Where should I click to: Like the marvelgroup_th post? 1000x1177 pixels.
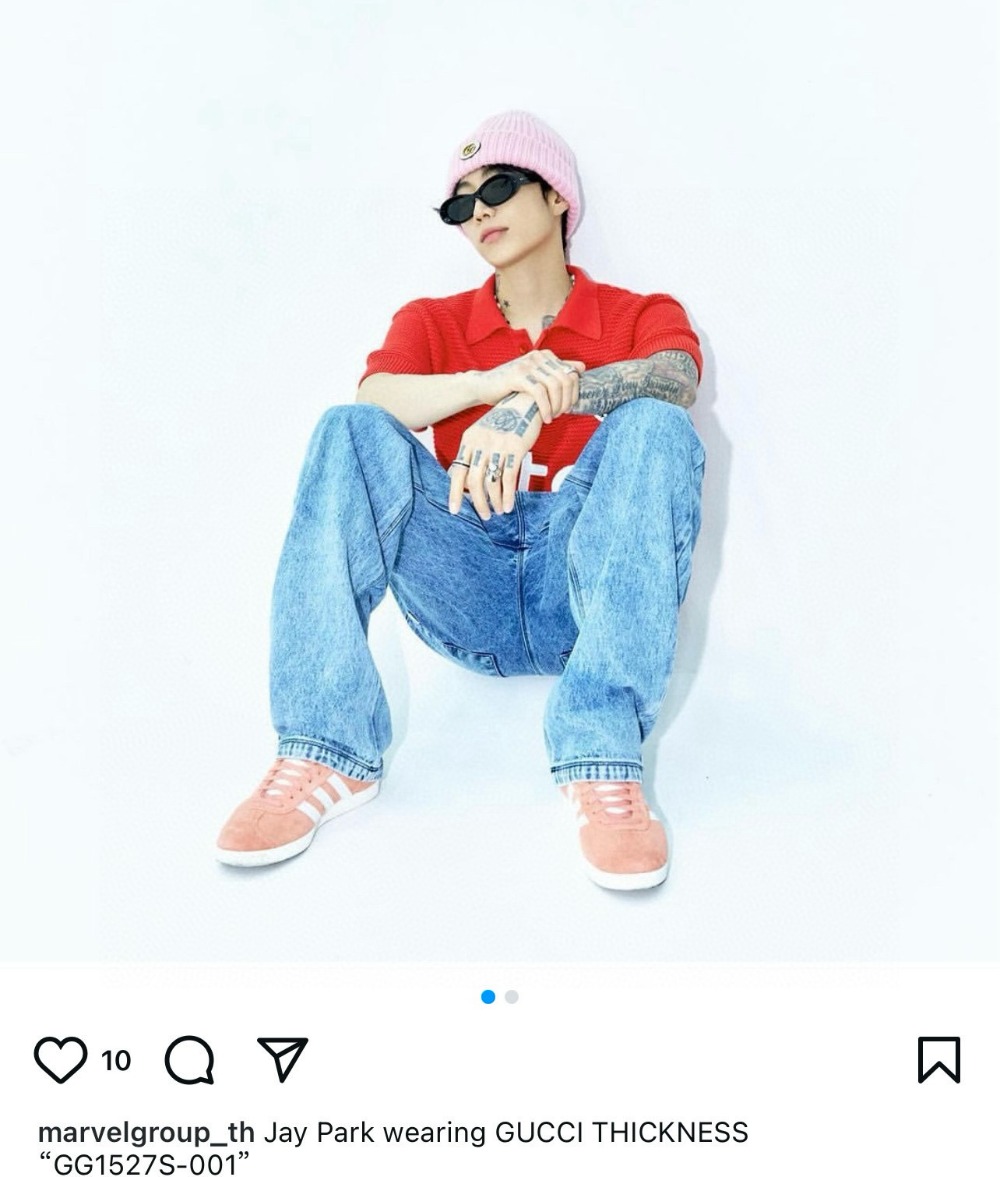60,1059
